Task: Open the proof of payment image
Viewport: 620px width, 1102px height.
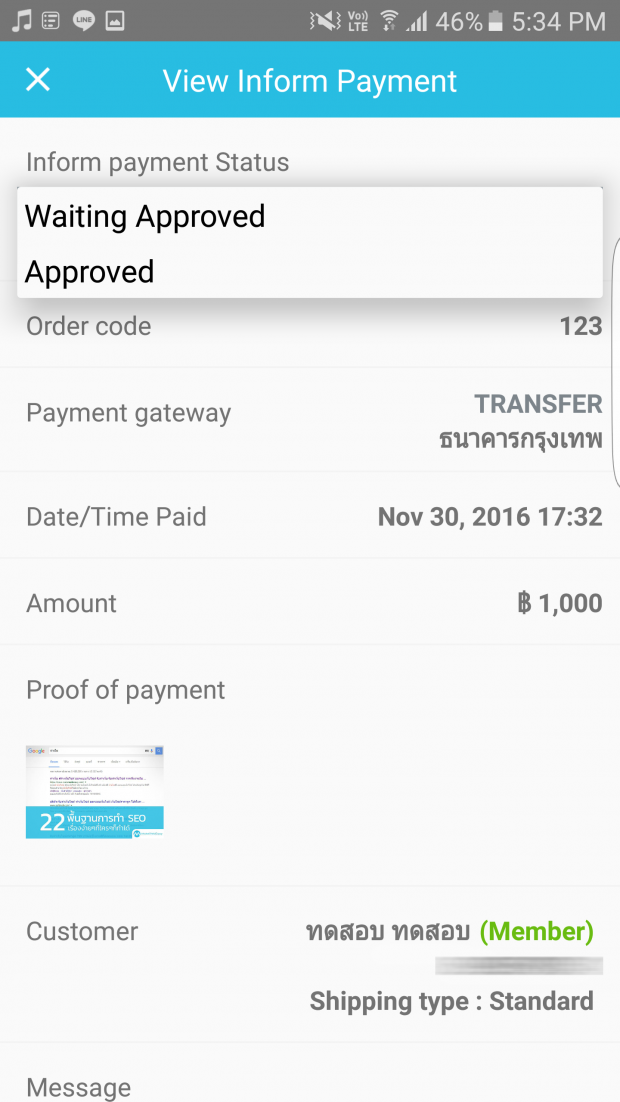Action: click(94, 791)
